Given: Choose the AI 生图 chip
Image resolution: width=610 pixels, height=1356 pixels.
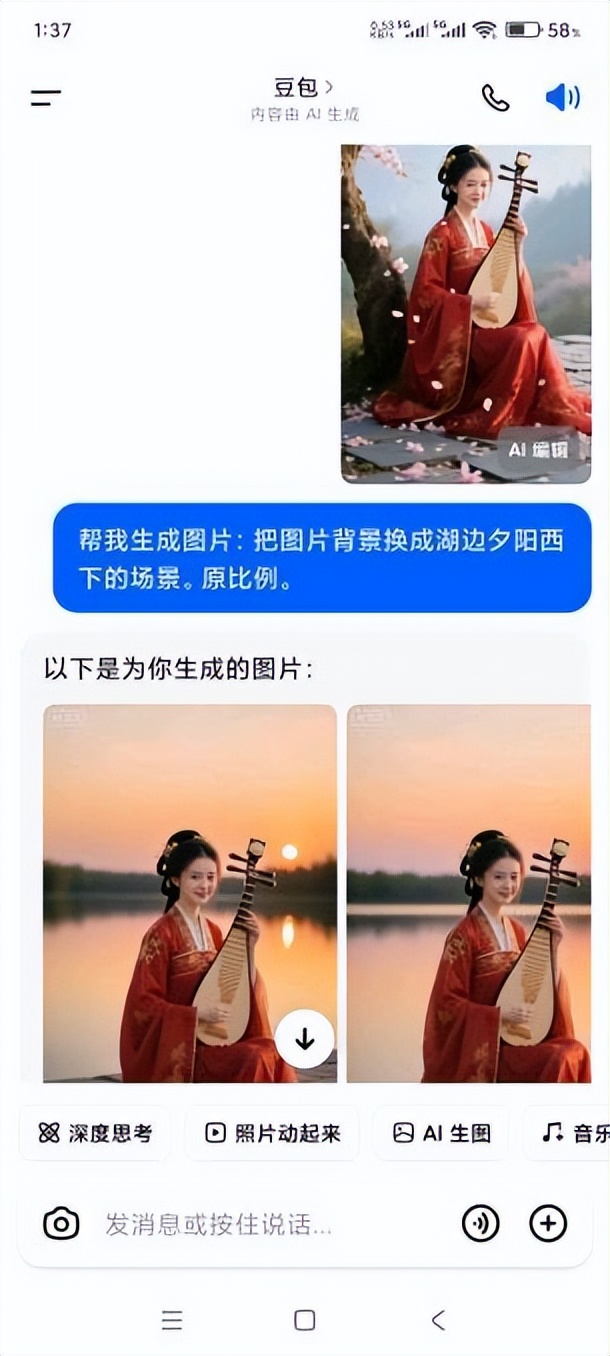Looking at the screenshot, I should pos(442,1133).
